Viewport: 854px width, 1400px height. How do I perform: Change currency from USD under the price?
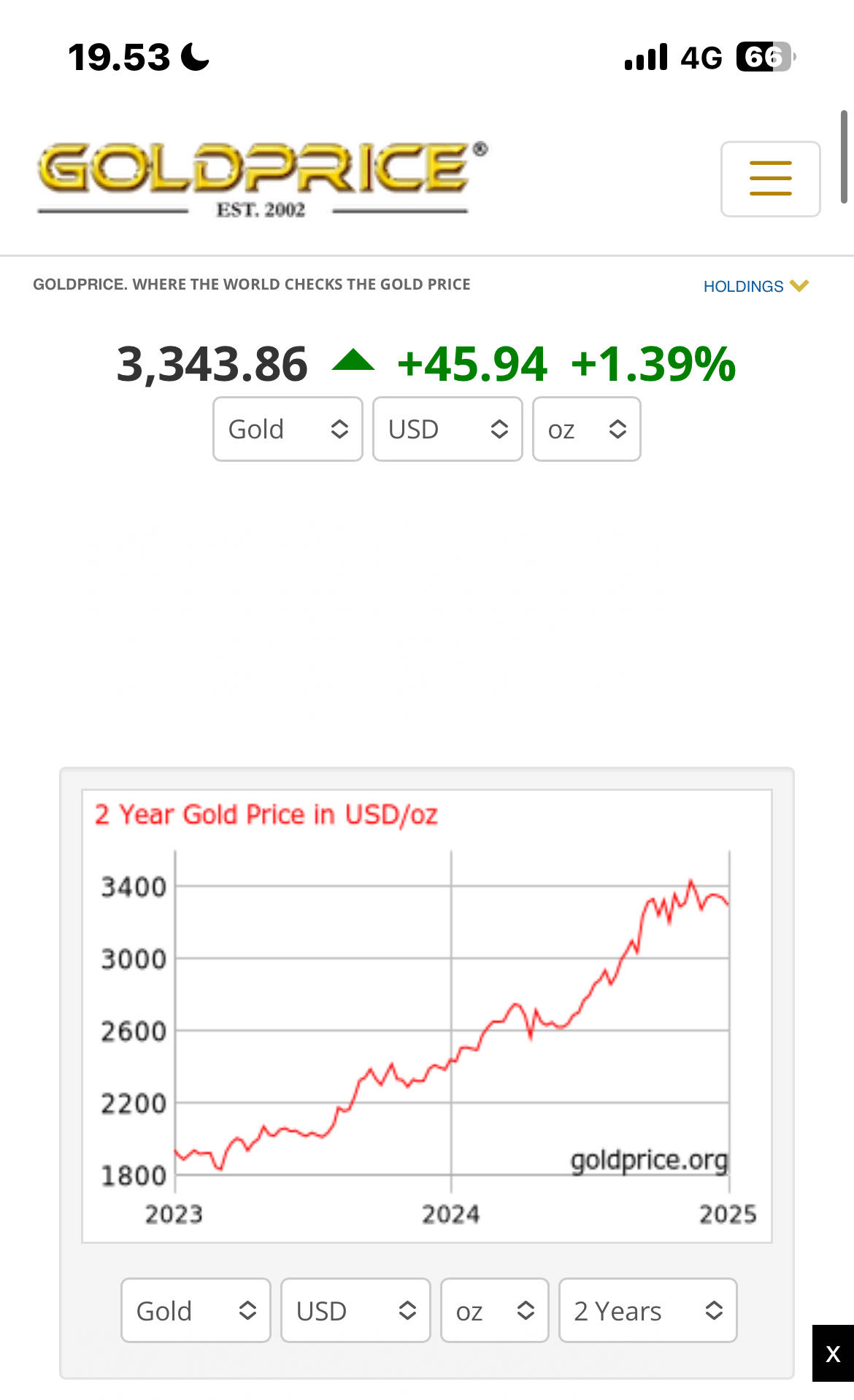(x=447, y=429)
